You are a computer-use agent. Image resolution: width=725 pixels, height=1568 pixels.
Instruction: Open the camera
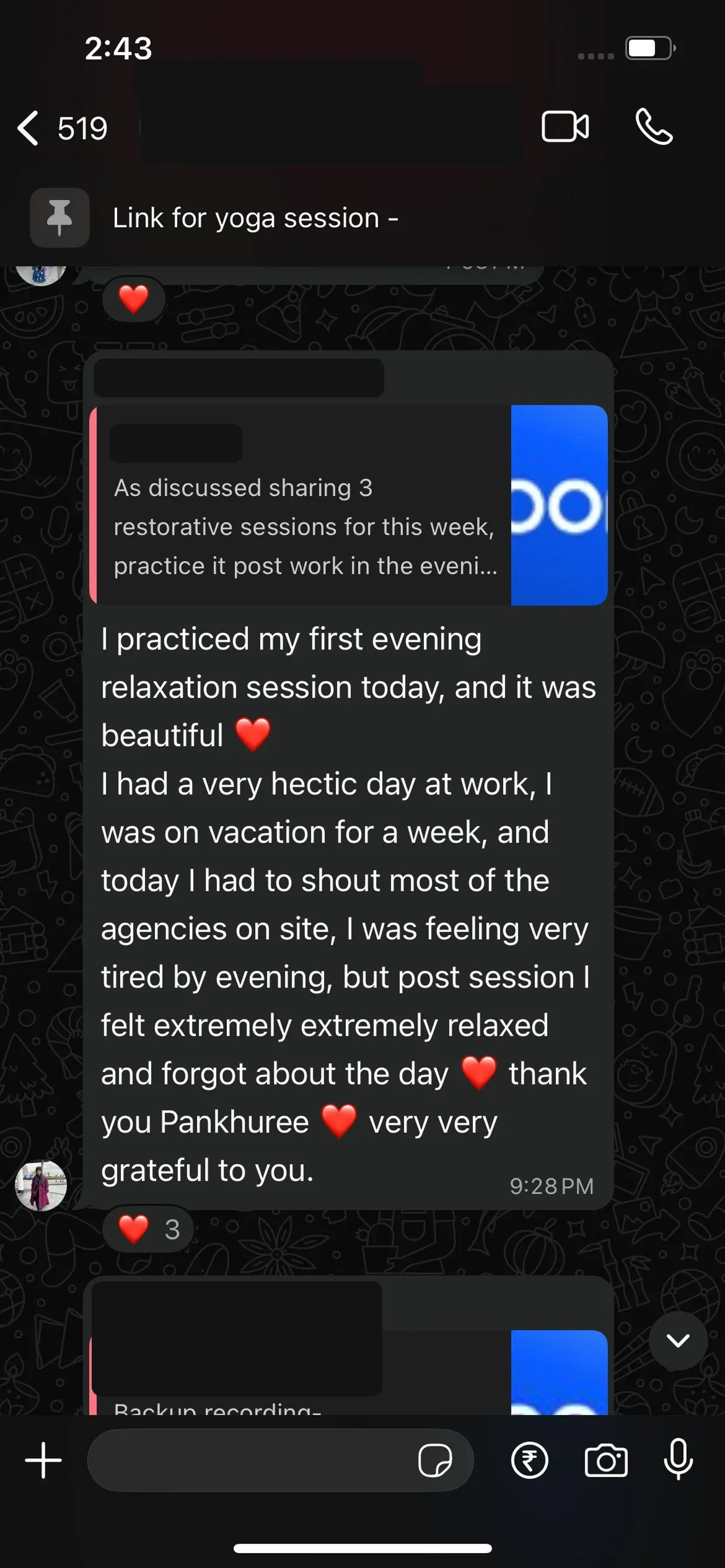coord(606,1460)
